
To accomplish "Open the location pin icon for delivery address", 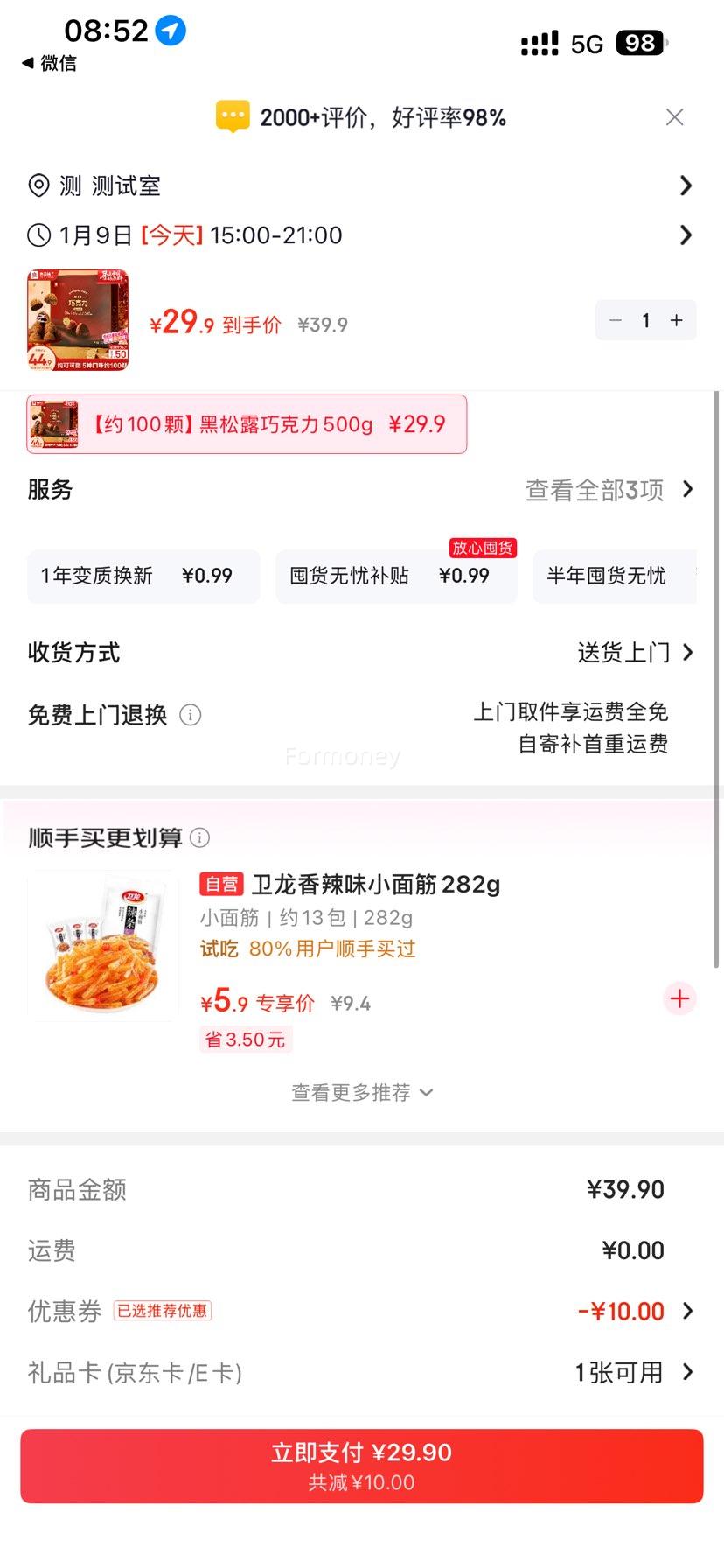I will pyautogui.click(x=38, y=185).
